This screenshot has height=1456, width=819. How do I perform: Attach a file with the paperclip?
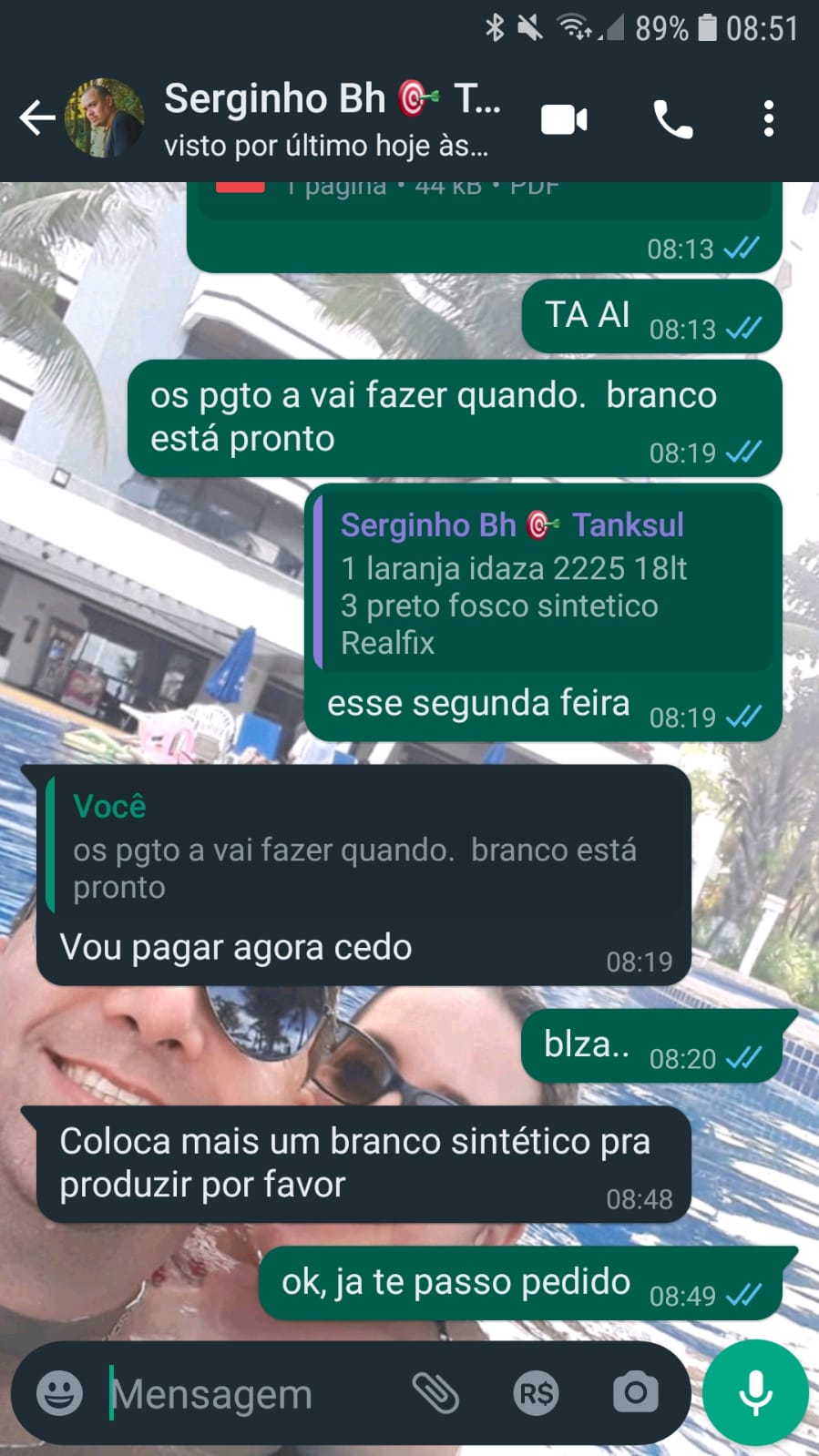coord(435,1393)
